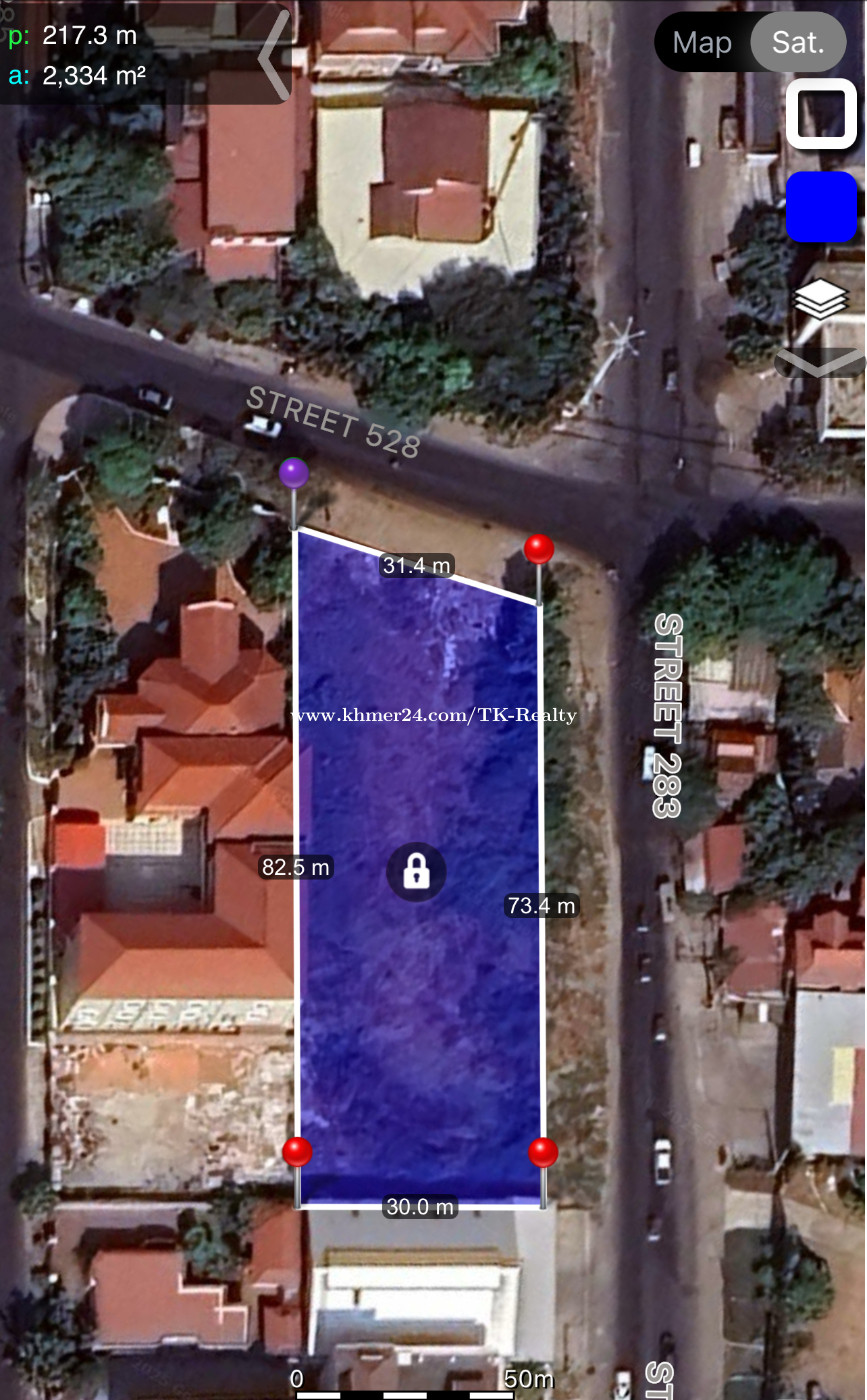This screenshot has width=867, height=1400.
Task: Expand the down chevron below layers
Action: [x=821, y=363]
